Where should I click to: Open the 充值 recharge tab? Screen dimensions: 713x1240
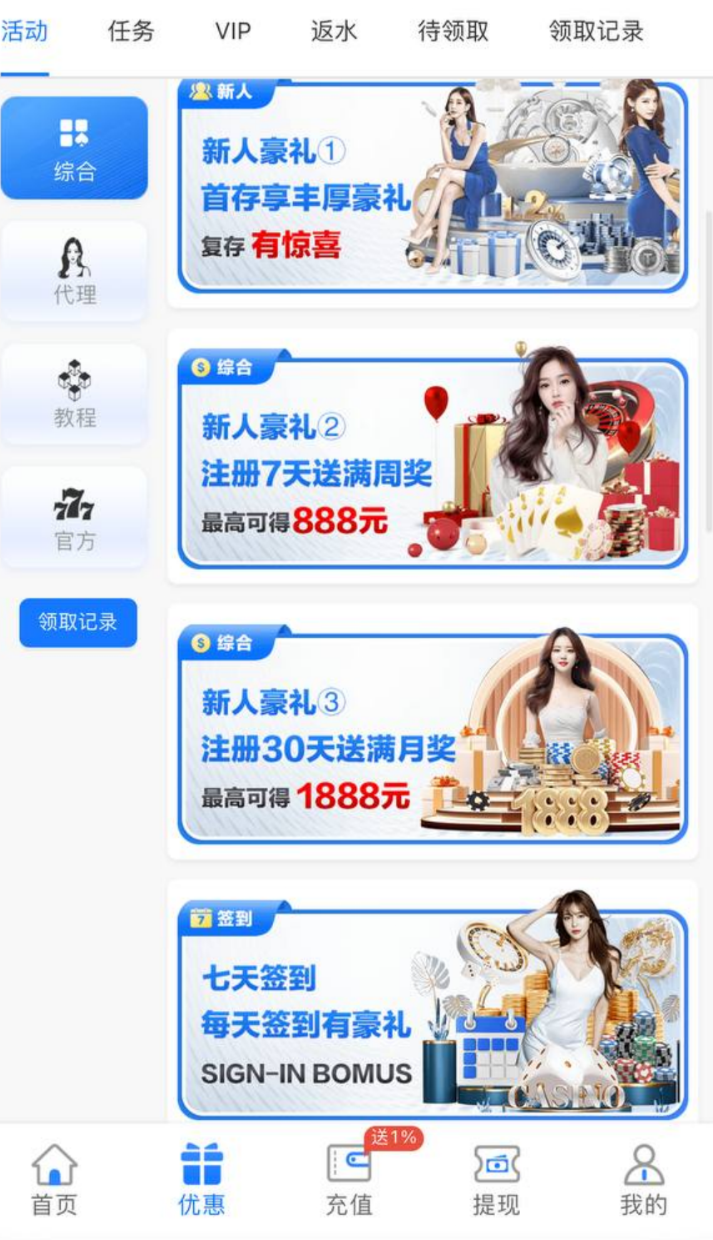tap(349, 1180)
